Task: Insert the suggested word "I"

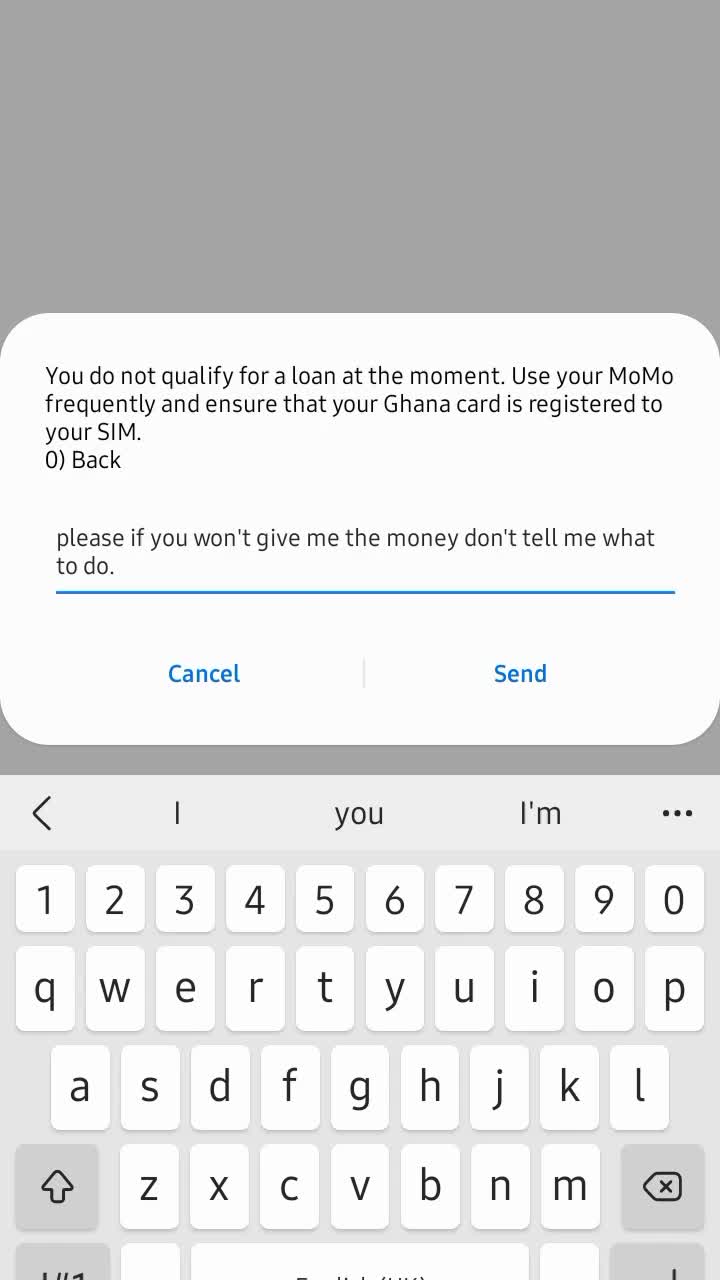Action: pos(177,814)
